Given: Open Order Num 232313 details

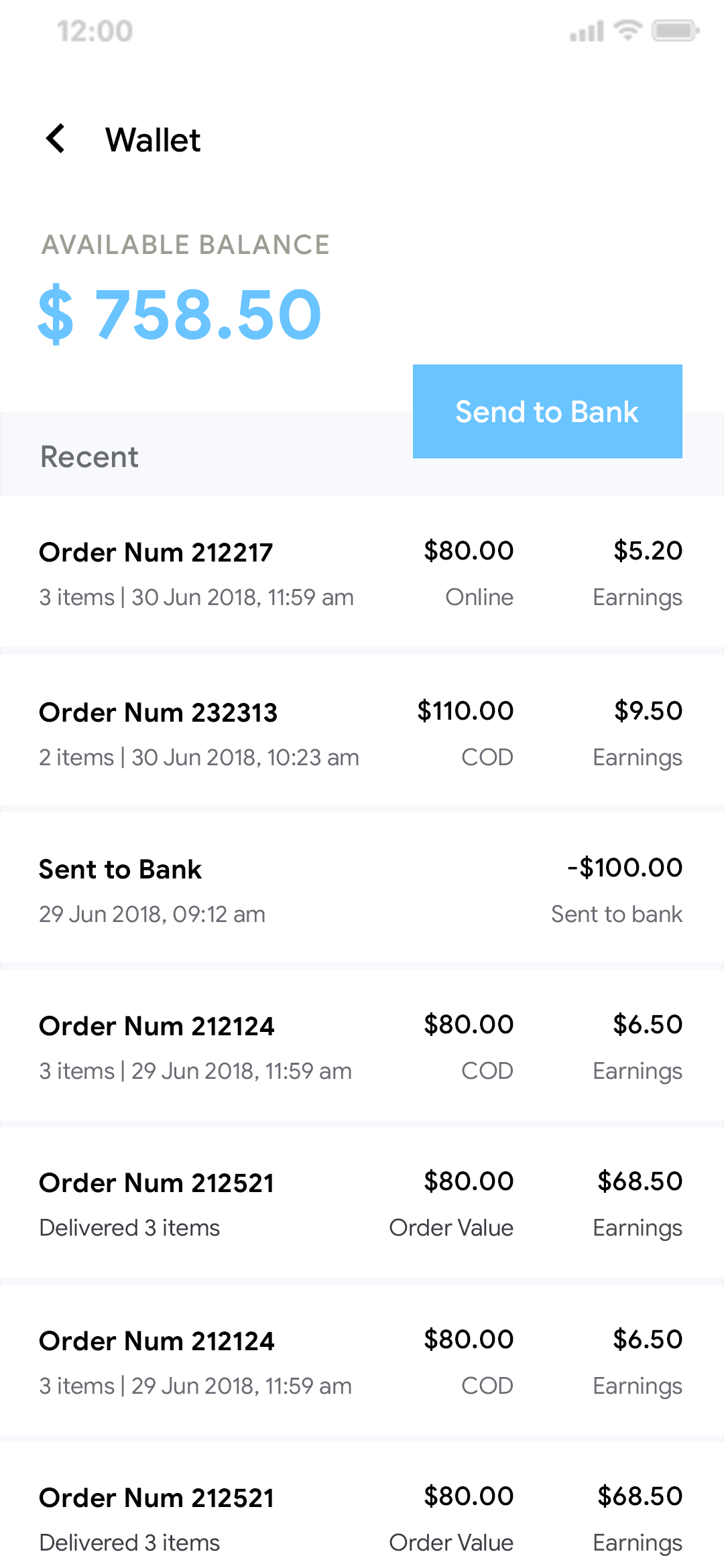Looking at the screenshot, I should [x=159, y=712].
